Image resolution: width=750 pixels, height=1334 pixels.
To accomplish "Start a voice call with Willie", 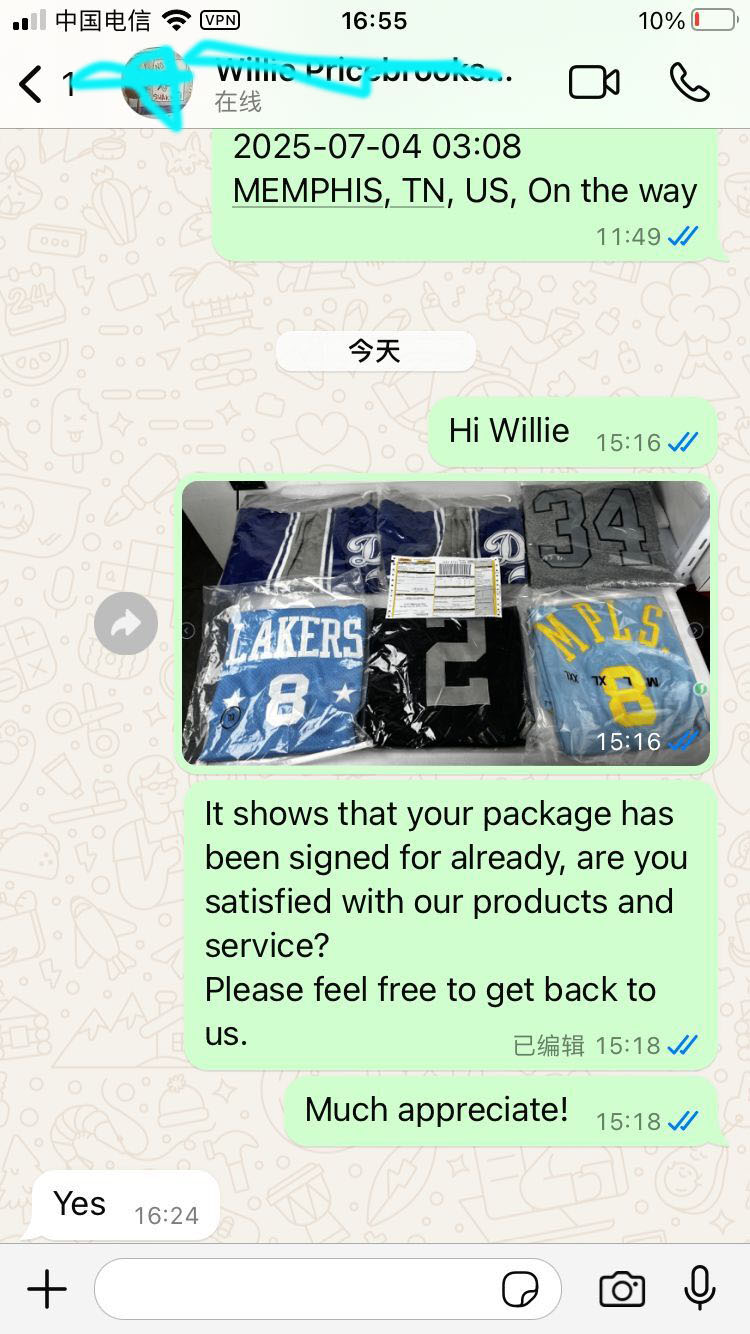I will coord(689,83).
